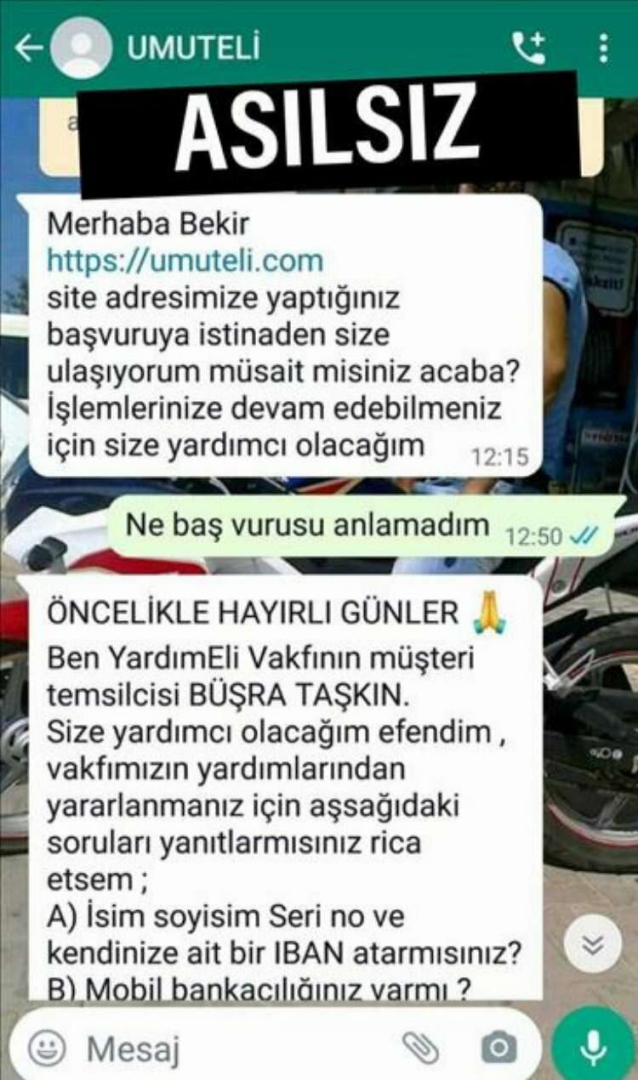Open the camera from the message bar

(x=498, y=1048)
